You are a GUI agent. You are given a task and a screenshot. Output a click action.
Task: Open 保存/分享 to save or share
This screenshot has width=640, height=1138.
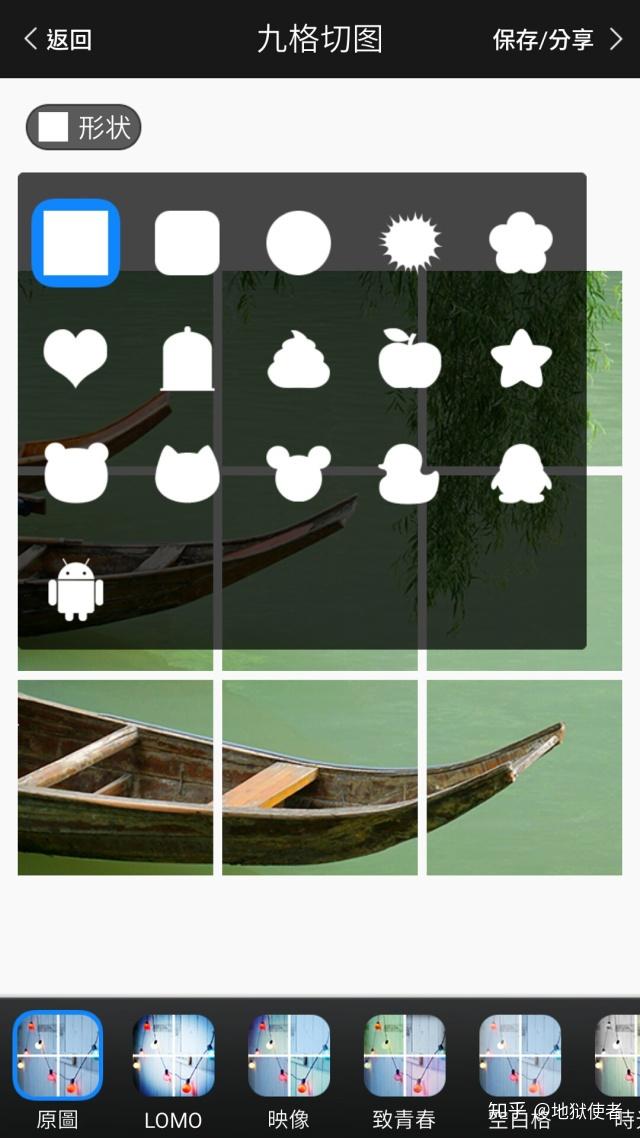point(557,39)
